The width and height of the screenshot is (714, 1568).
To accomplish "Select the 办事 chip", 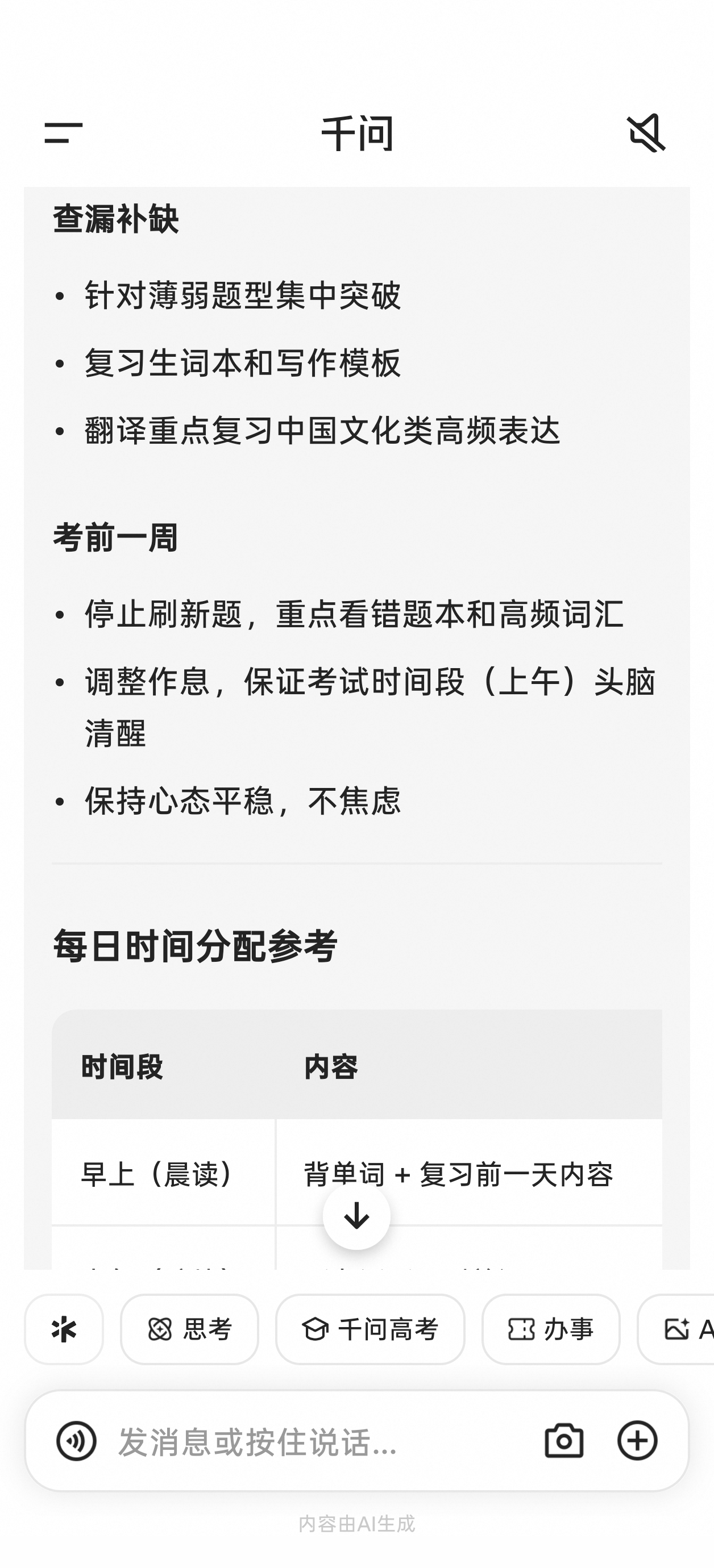I will coord(551,1329).
